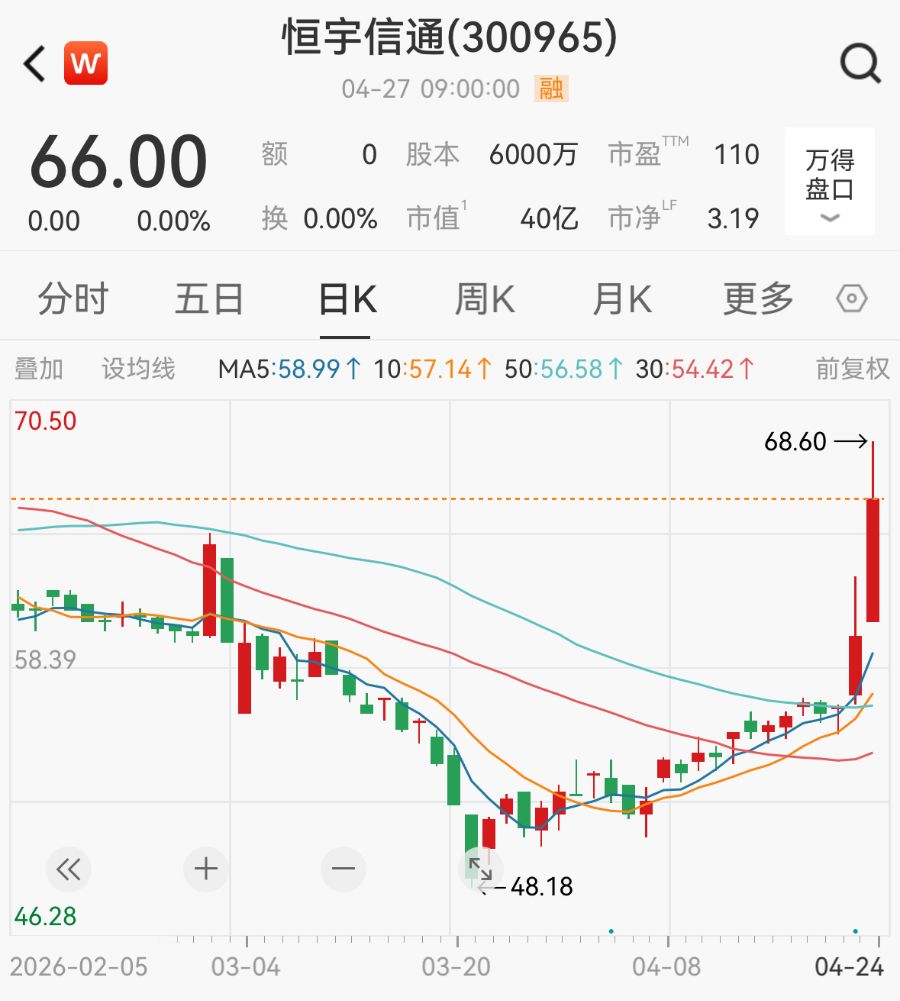Switch to the 五日 chart tab
This screenshot has width=900, height=1001.
[x=209, y=299]
